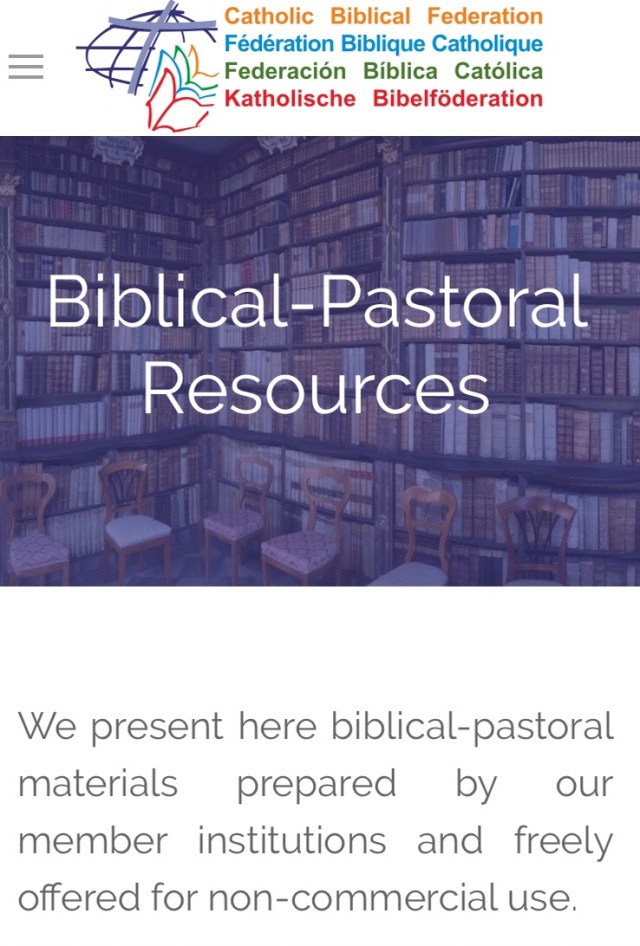This screenshot has height=946, width=640.
Task: Open the hamburger navigation menu
Action: (26, 67)
